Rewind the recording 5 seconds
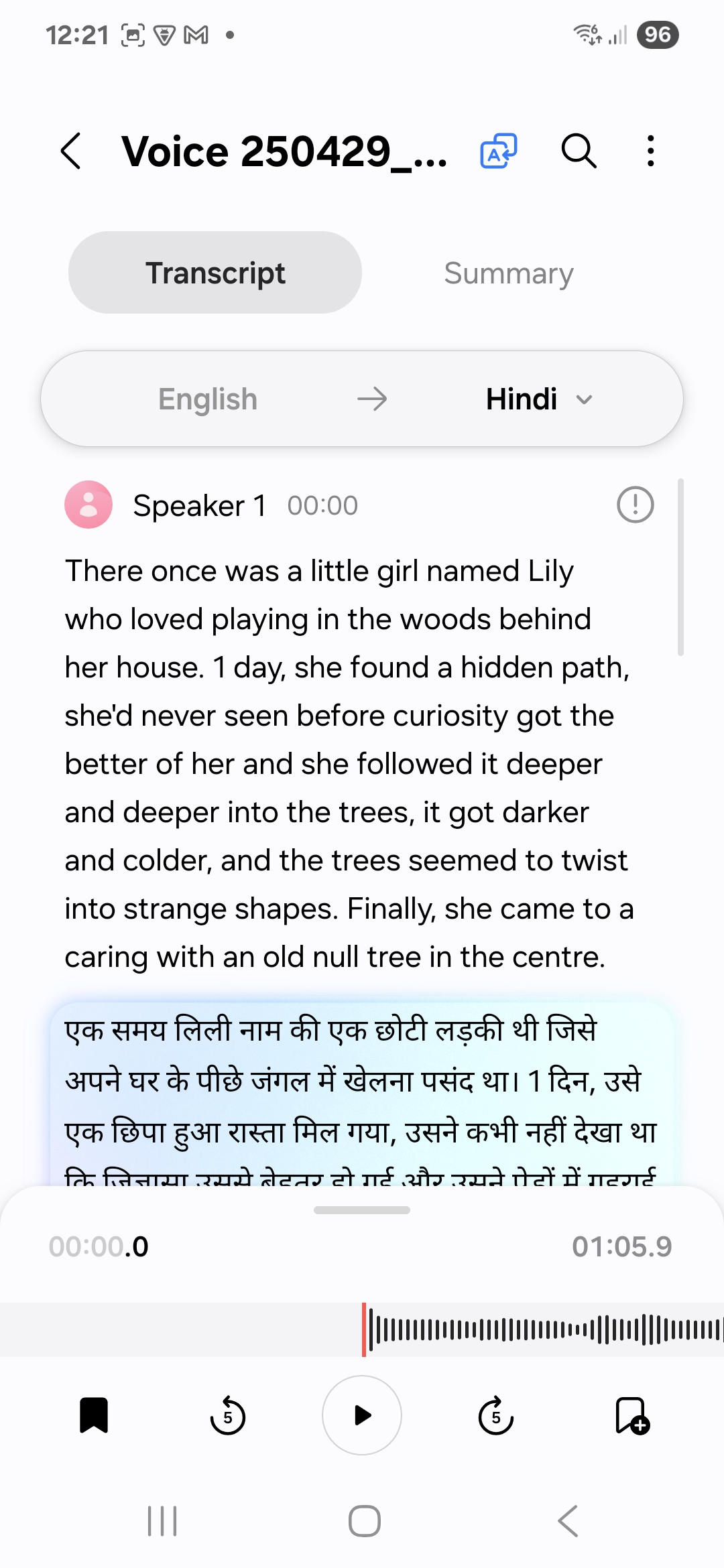The width and height of the screenshot is (724, 1568). coord(228,1415)
